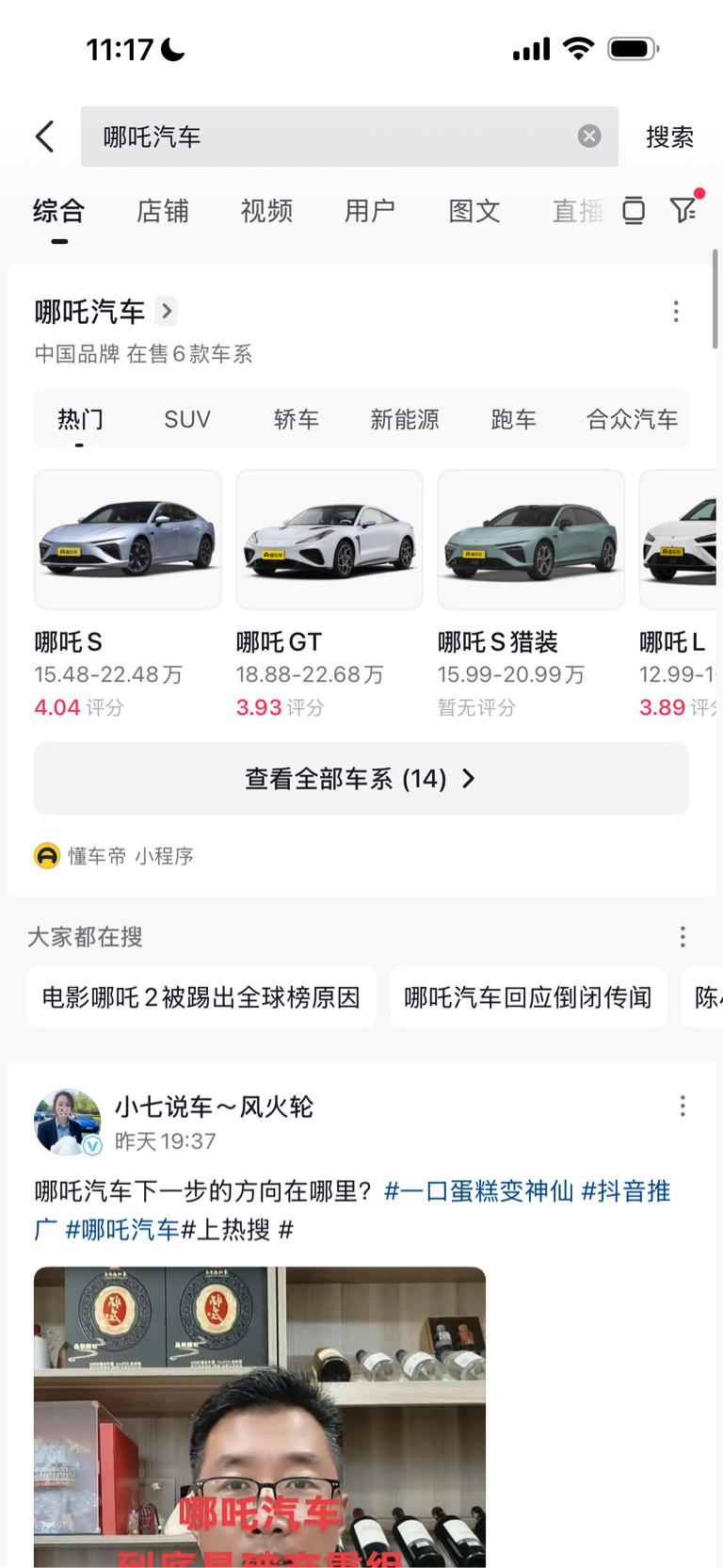
Task: Search 哪吒汽车回应倒闭传闻 suggestion
Action: (x=528, y=997)
